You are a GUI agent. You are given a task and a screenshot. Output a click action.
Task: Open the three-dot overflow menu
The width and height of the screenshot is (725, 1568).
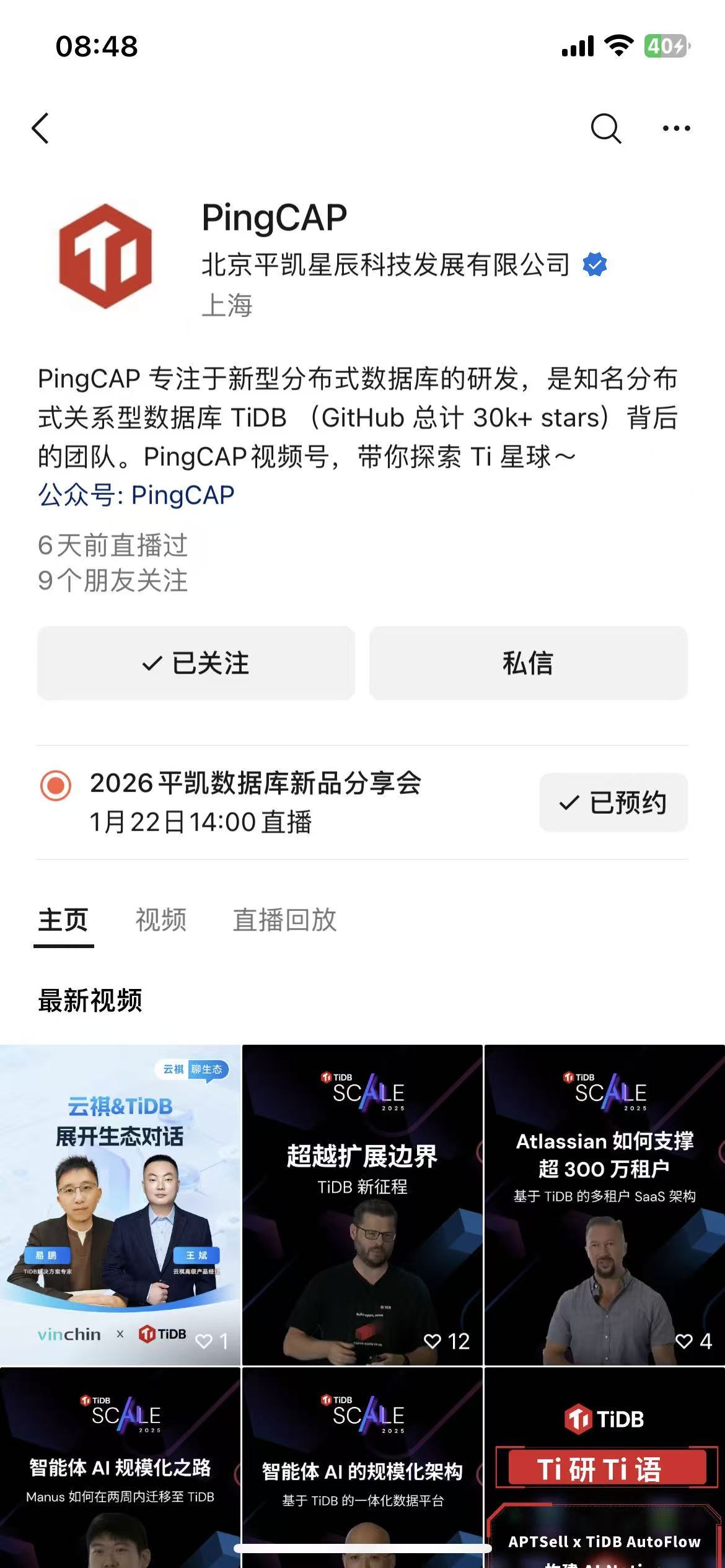pyautogui.click(x=676, y=128)
